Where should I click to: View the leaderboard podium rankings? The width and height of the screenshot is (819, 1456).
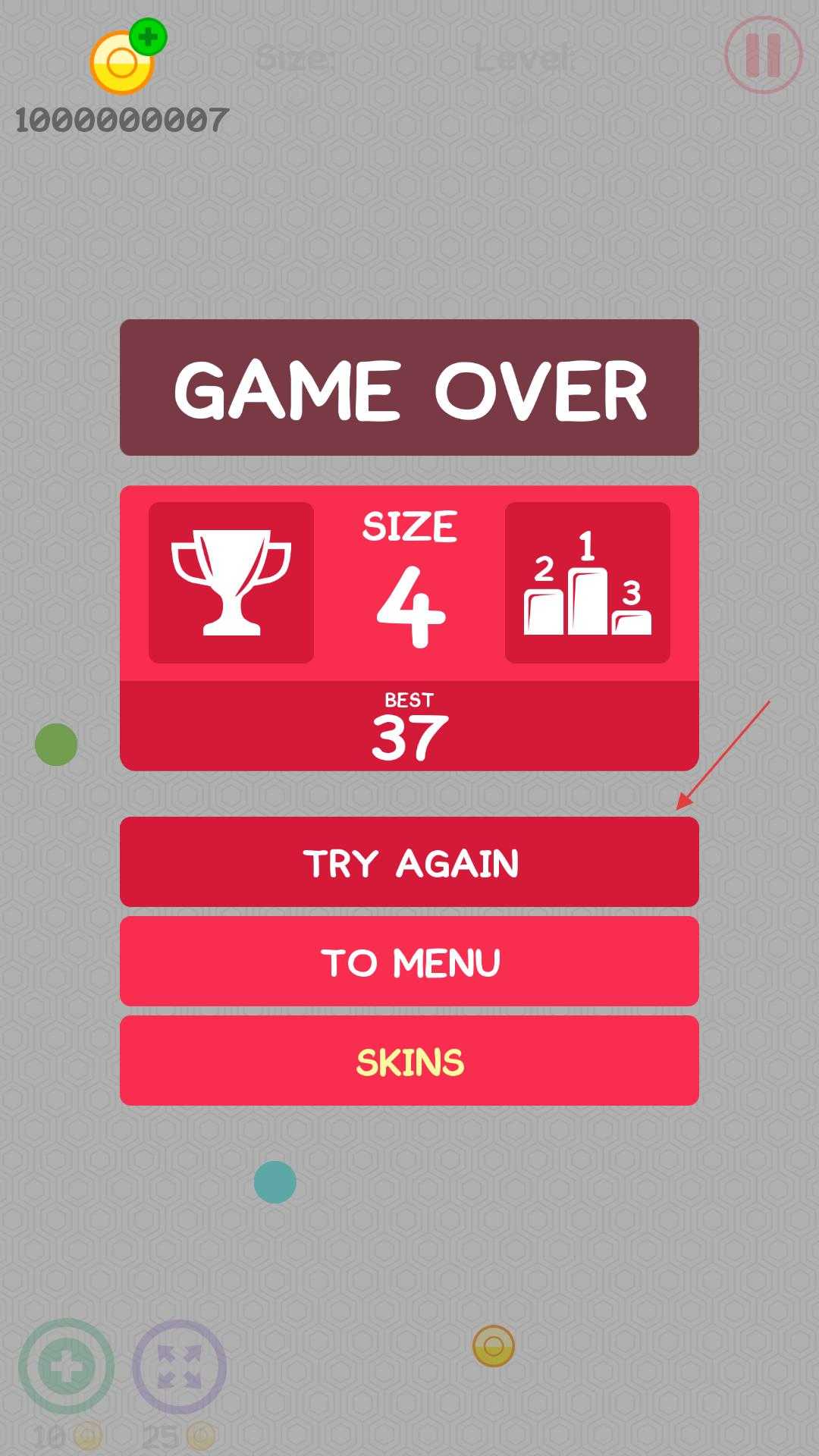[588, 582]
